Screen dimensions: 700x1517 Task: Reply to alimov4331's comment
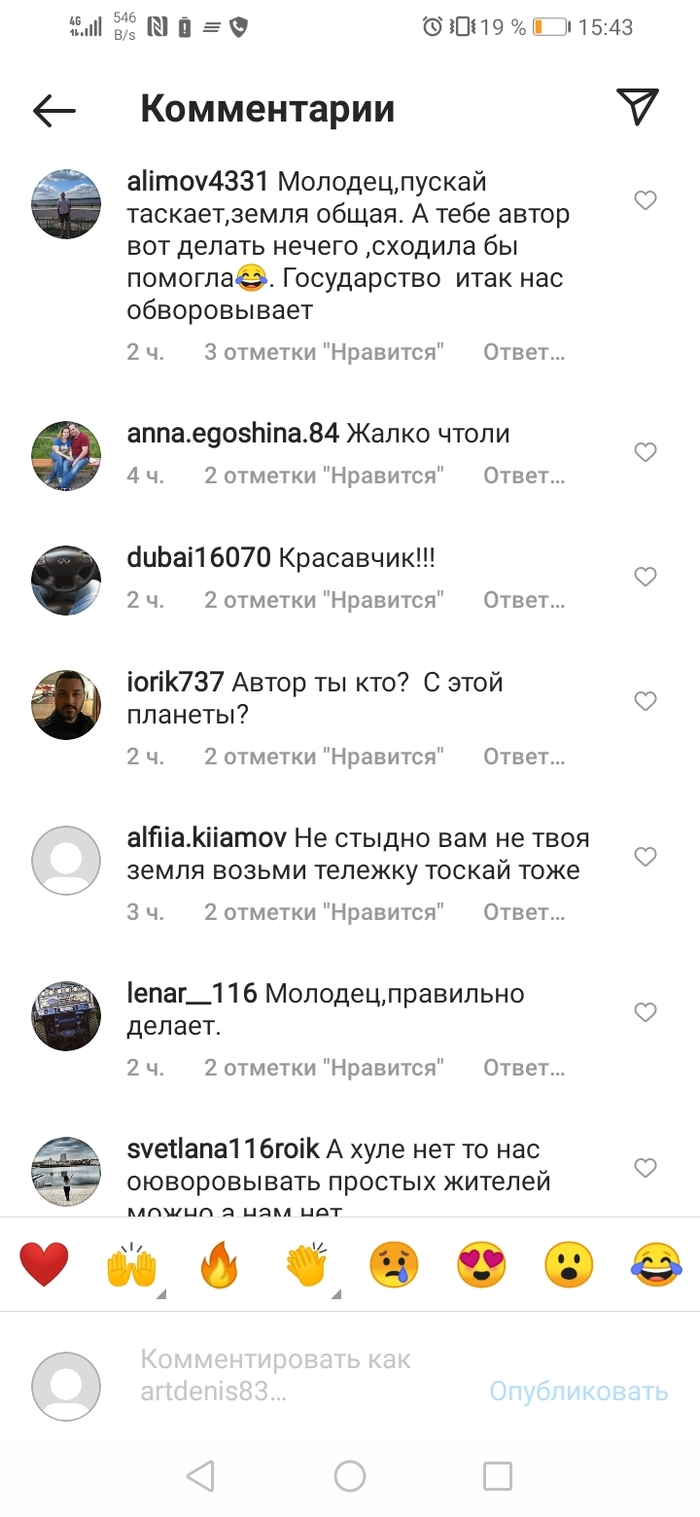point(524,352)
